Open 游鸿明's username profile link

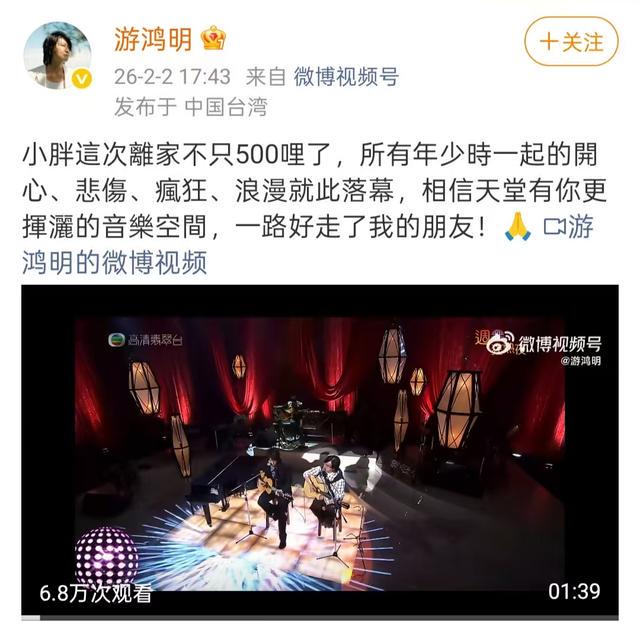(153, 40)
